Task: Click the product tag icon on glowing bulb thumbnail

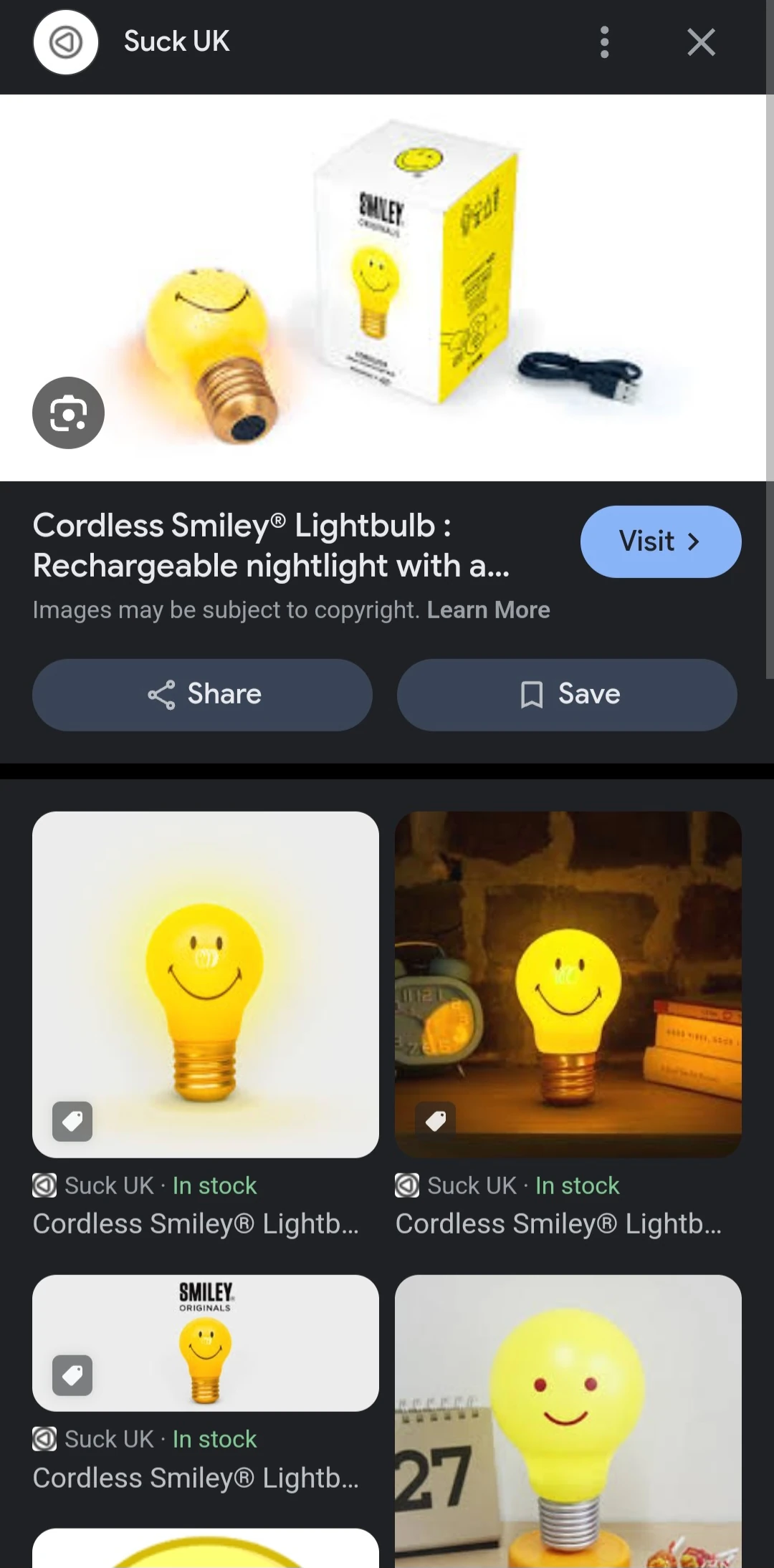Action: (71, 1122)
